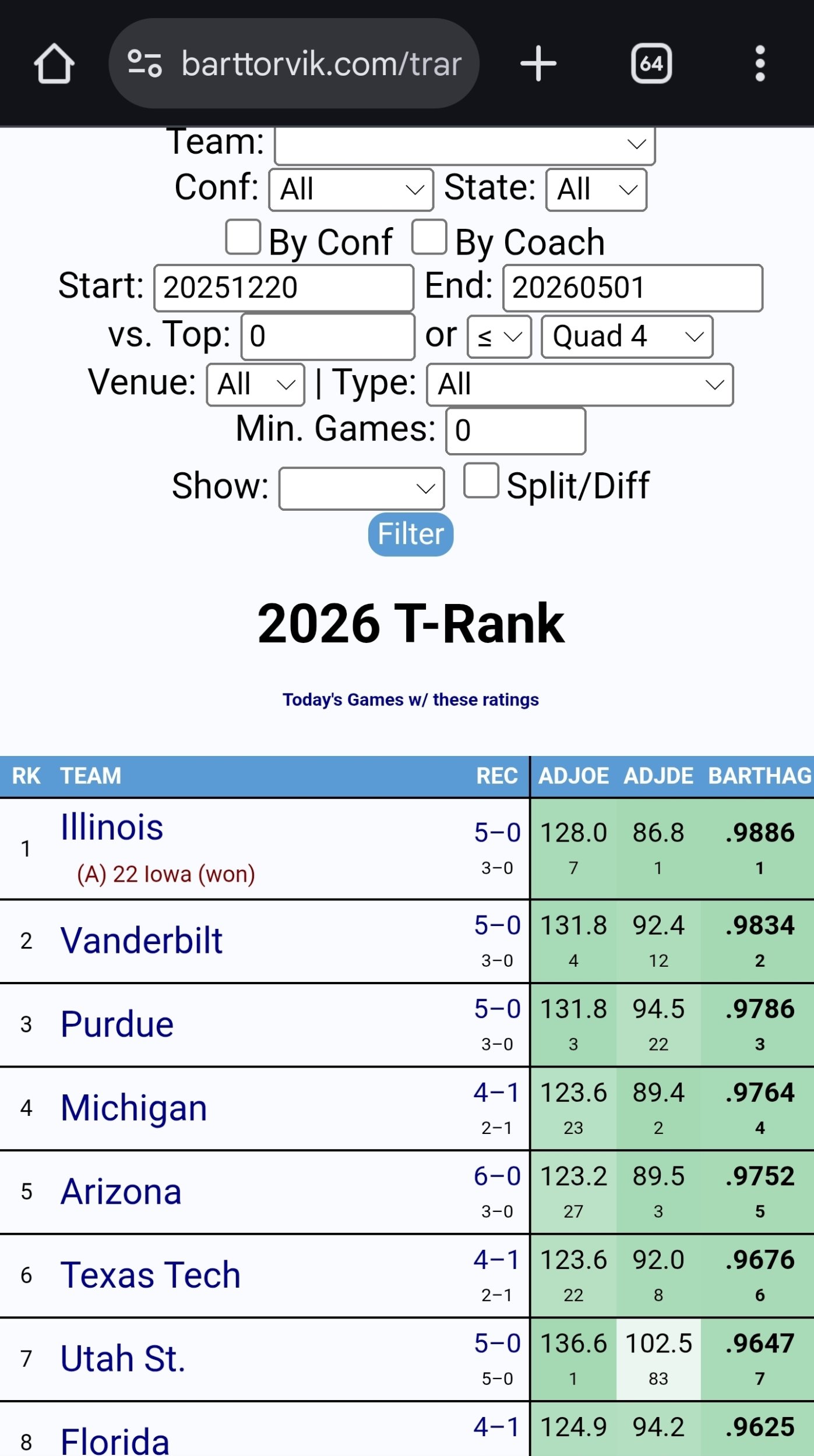This screenshot has width=814, height=1456.
Task: Expand the Team dropdown
Action: click(x=464, y=144)
